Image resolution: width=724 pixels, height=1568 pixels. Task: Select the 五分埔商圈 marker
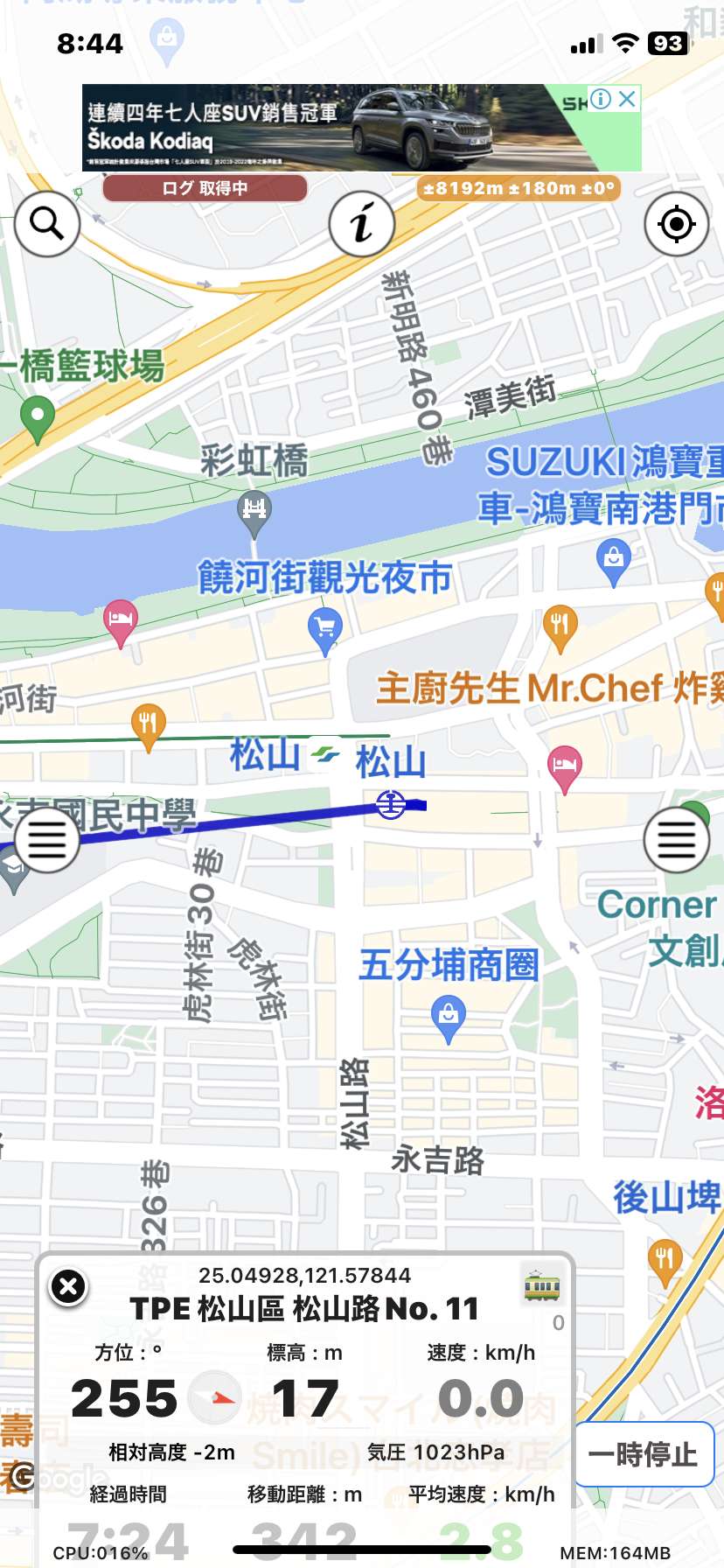[x=449, y=1018]
